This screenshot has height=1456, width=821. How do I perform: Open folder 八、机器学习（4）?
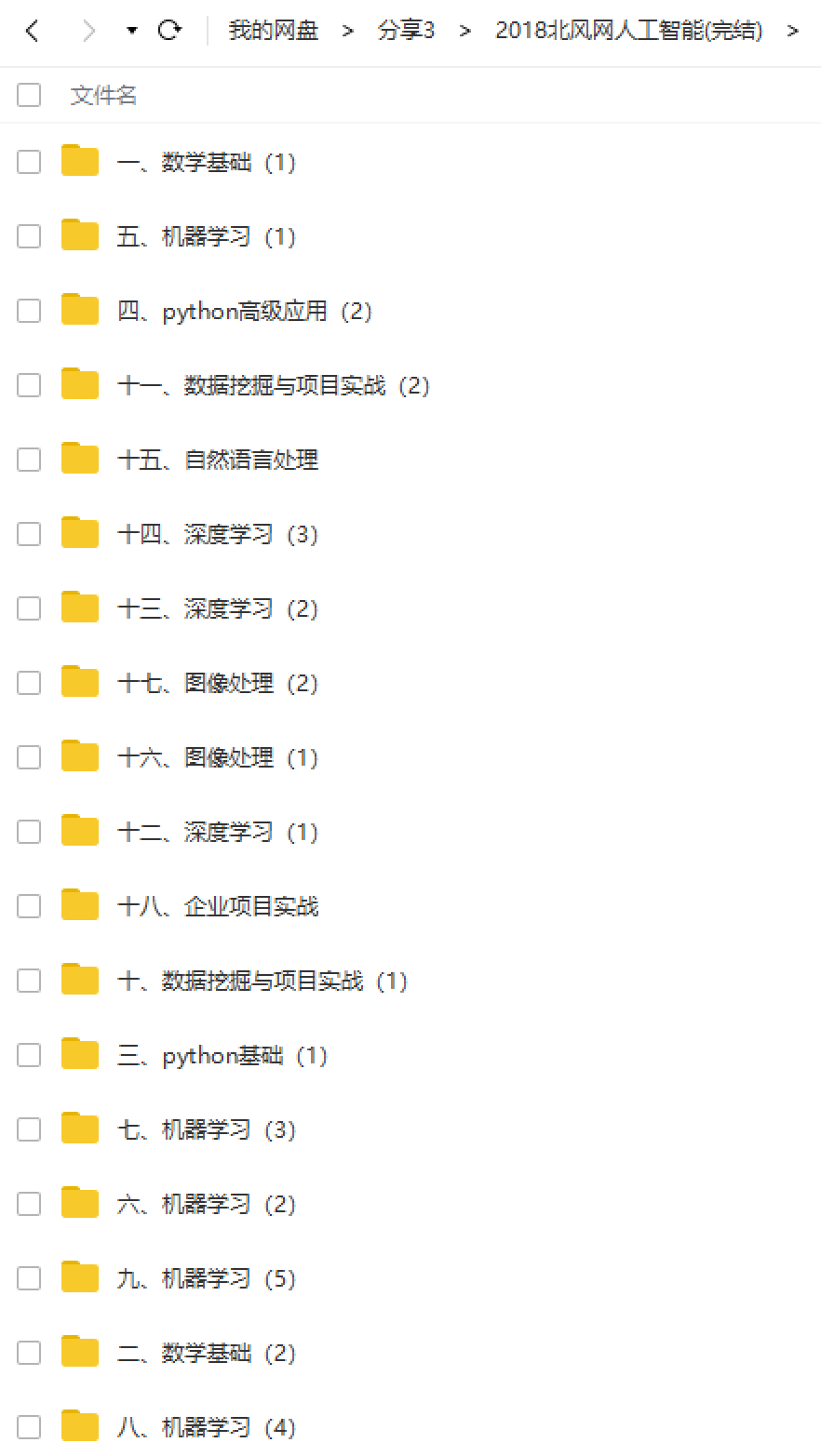click(207, 1428)
